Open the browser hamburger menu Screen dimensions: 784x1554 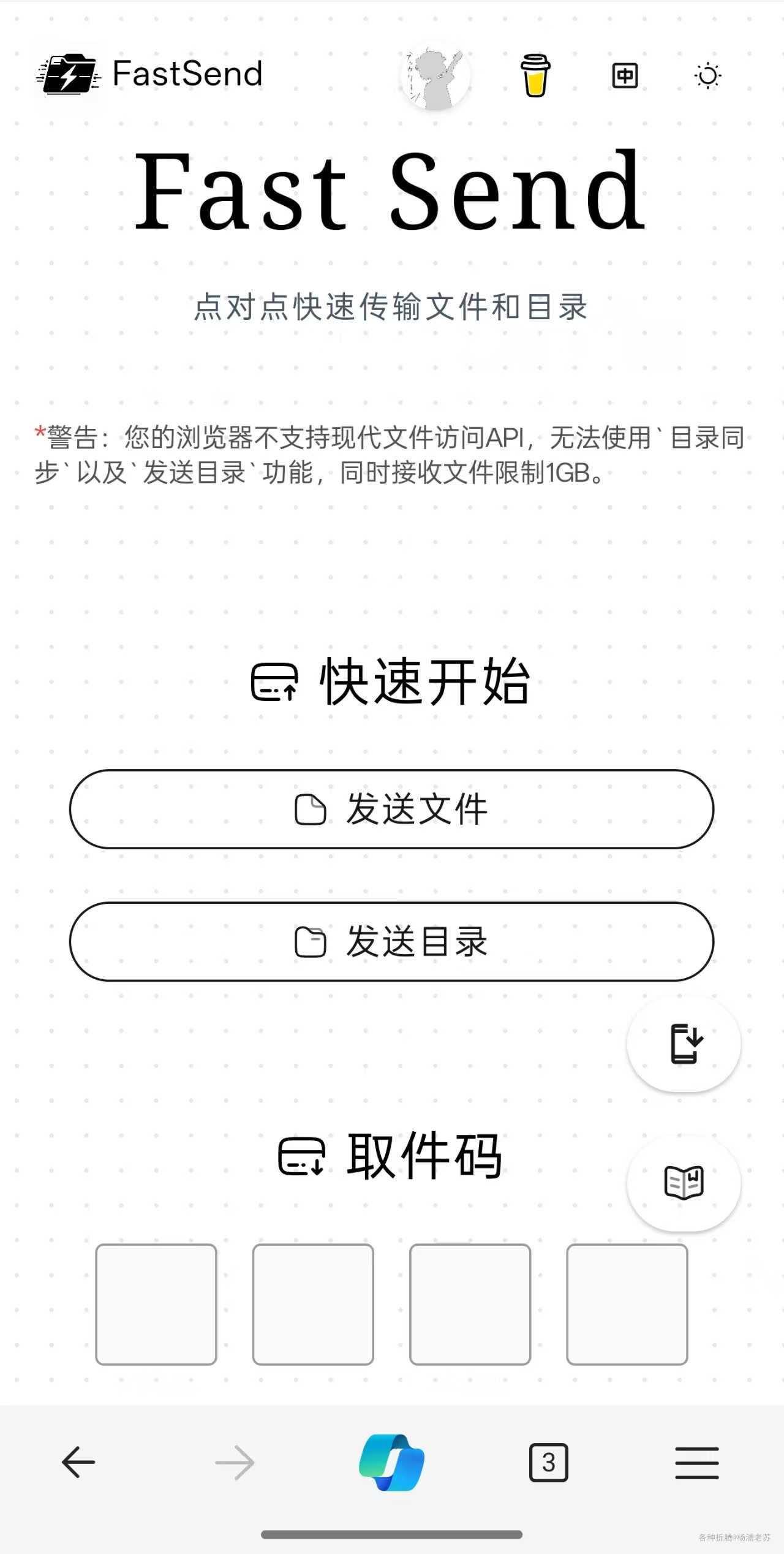[696, 1462]
